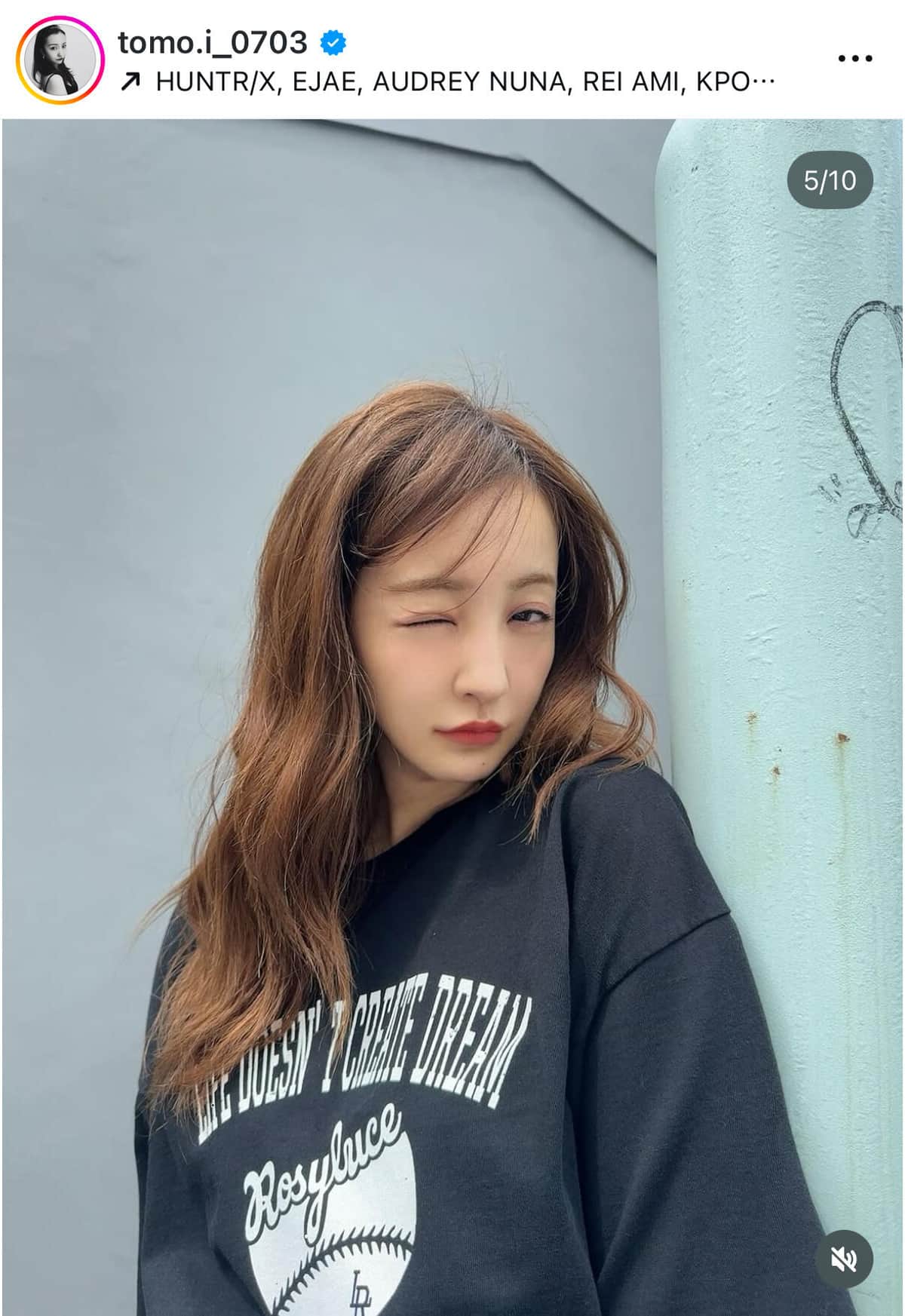The width and height of the screenshot is (905, 1316).
Task: Open the post's three-dot options menu
Action: (855, 59)
